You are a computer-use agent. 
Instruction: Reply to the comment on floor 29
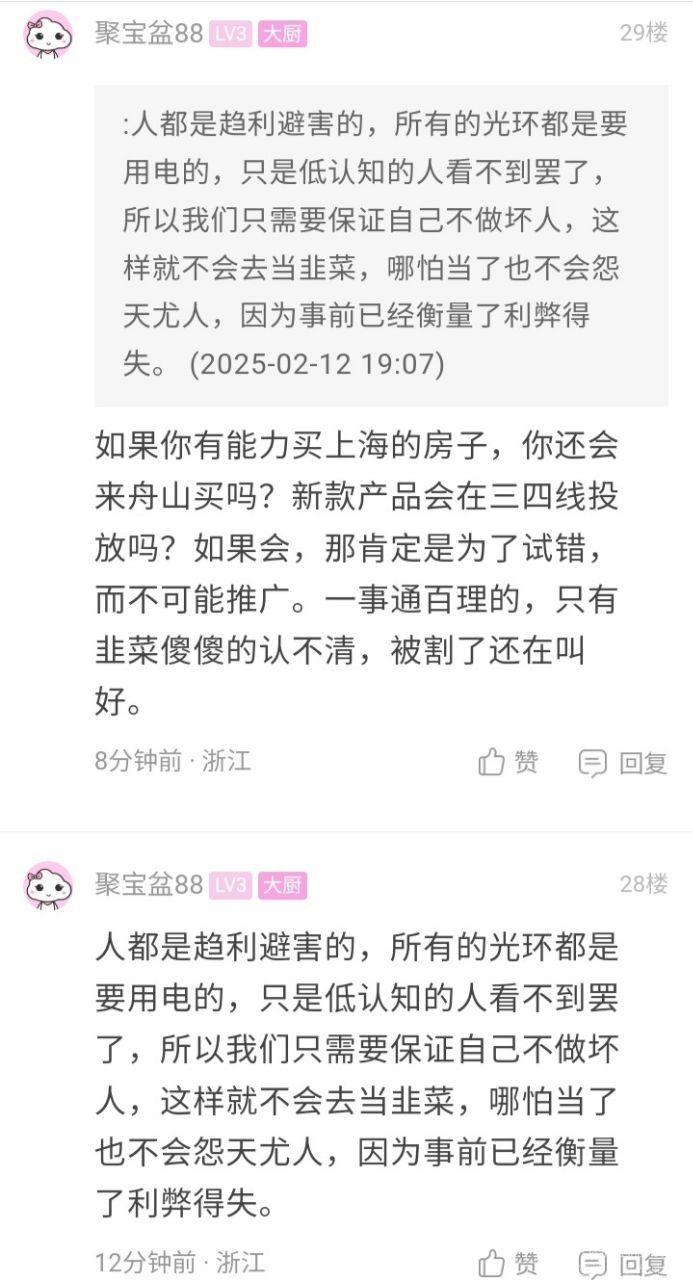623,763
